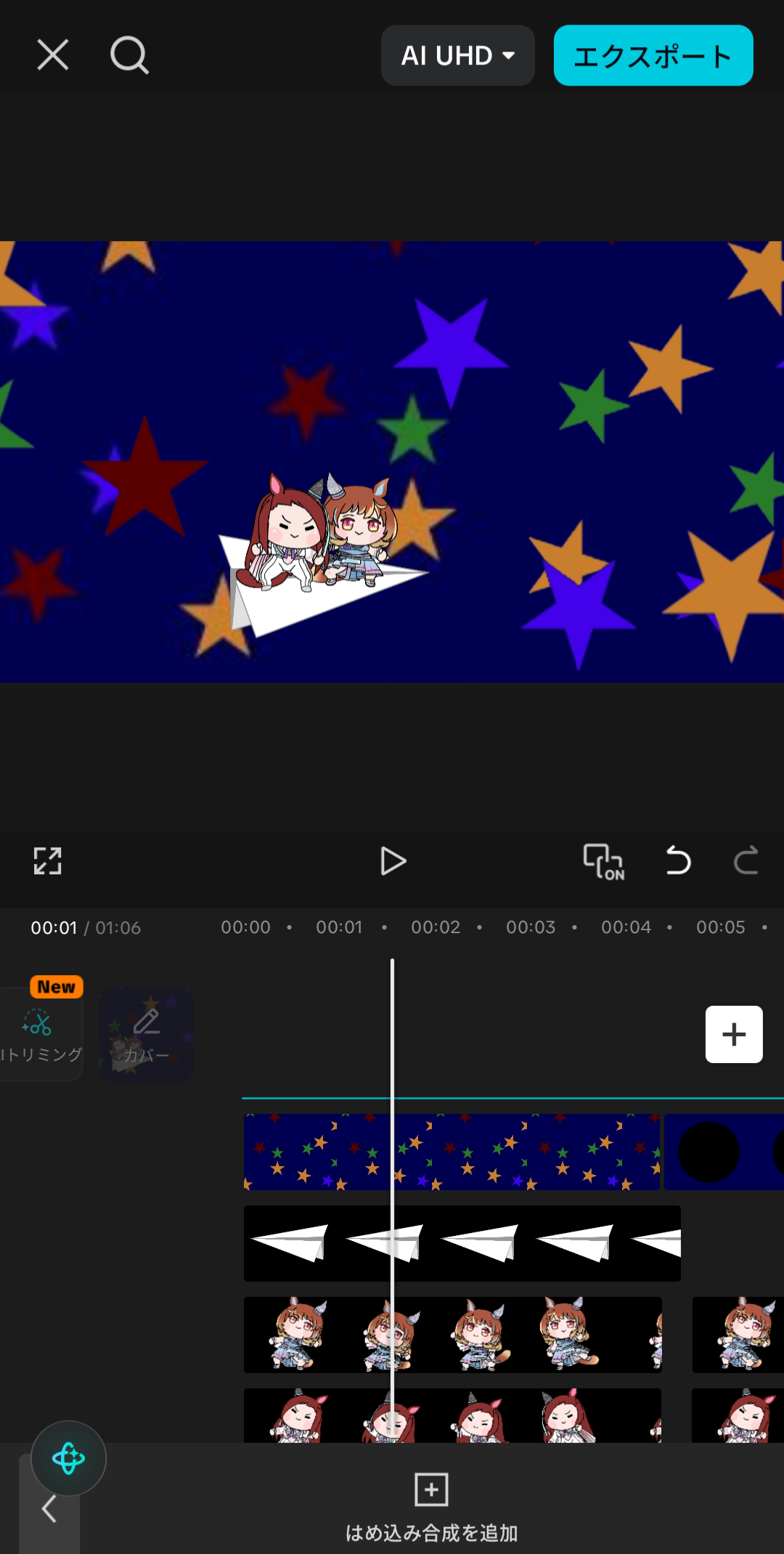Undo the last edit
784x1554 pixels.
tap(679, 861)
